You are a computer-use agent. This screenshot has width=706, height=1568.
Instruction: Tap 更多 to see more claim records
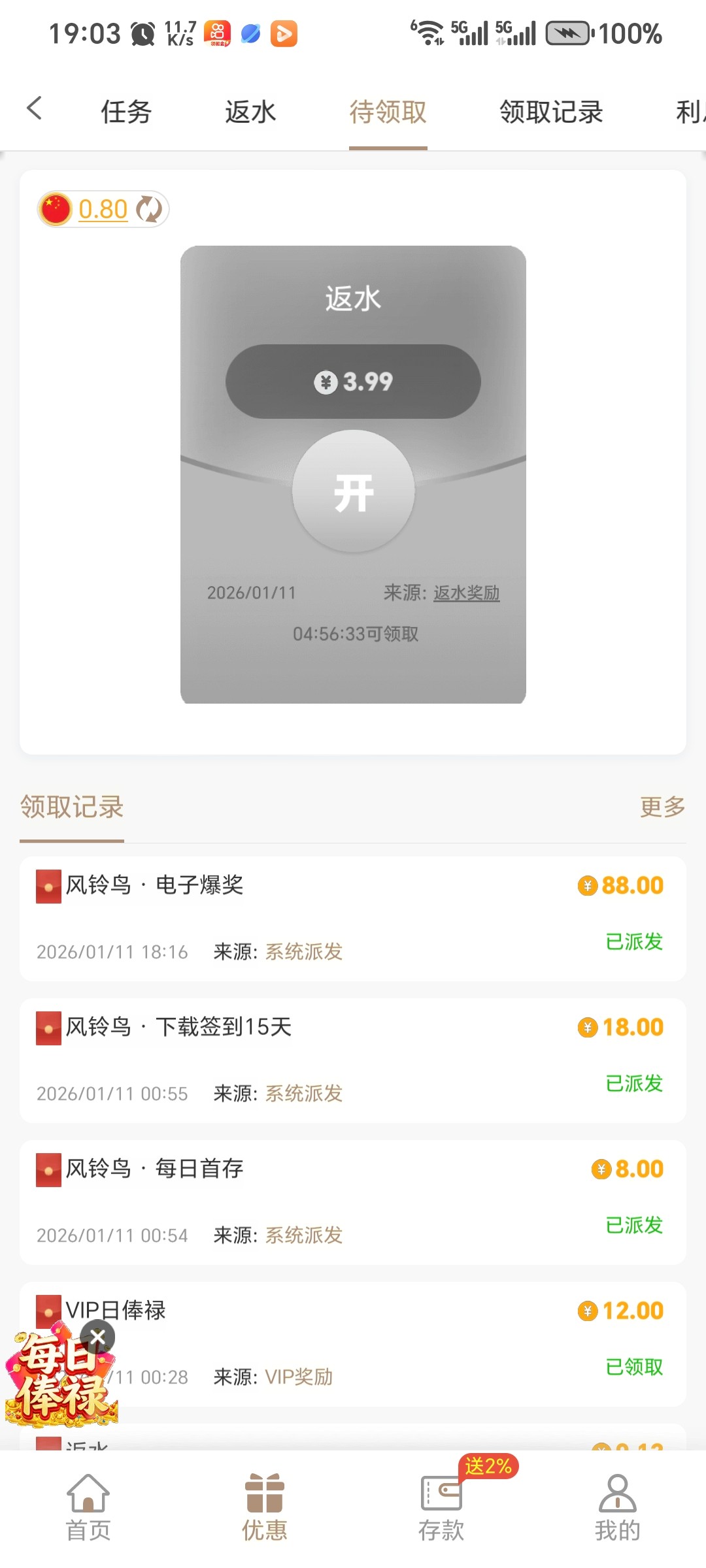coord(662,808)
